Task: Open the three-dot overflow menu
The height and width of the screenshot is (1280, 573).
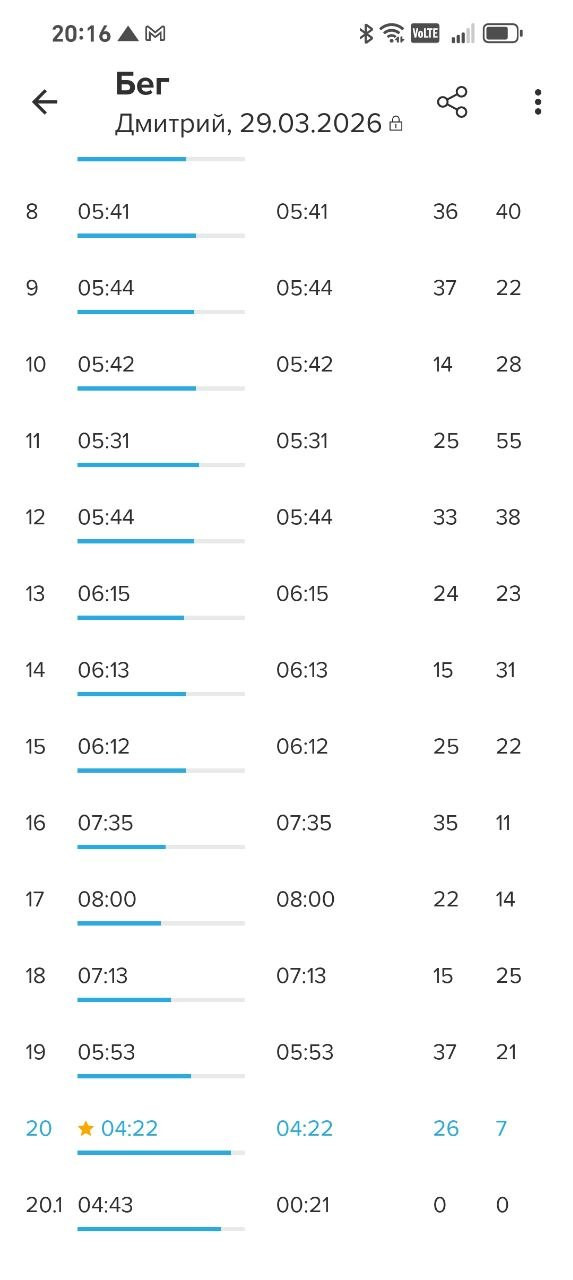Action: 538,102
